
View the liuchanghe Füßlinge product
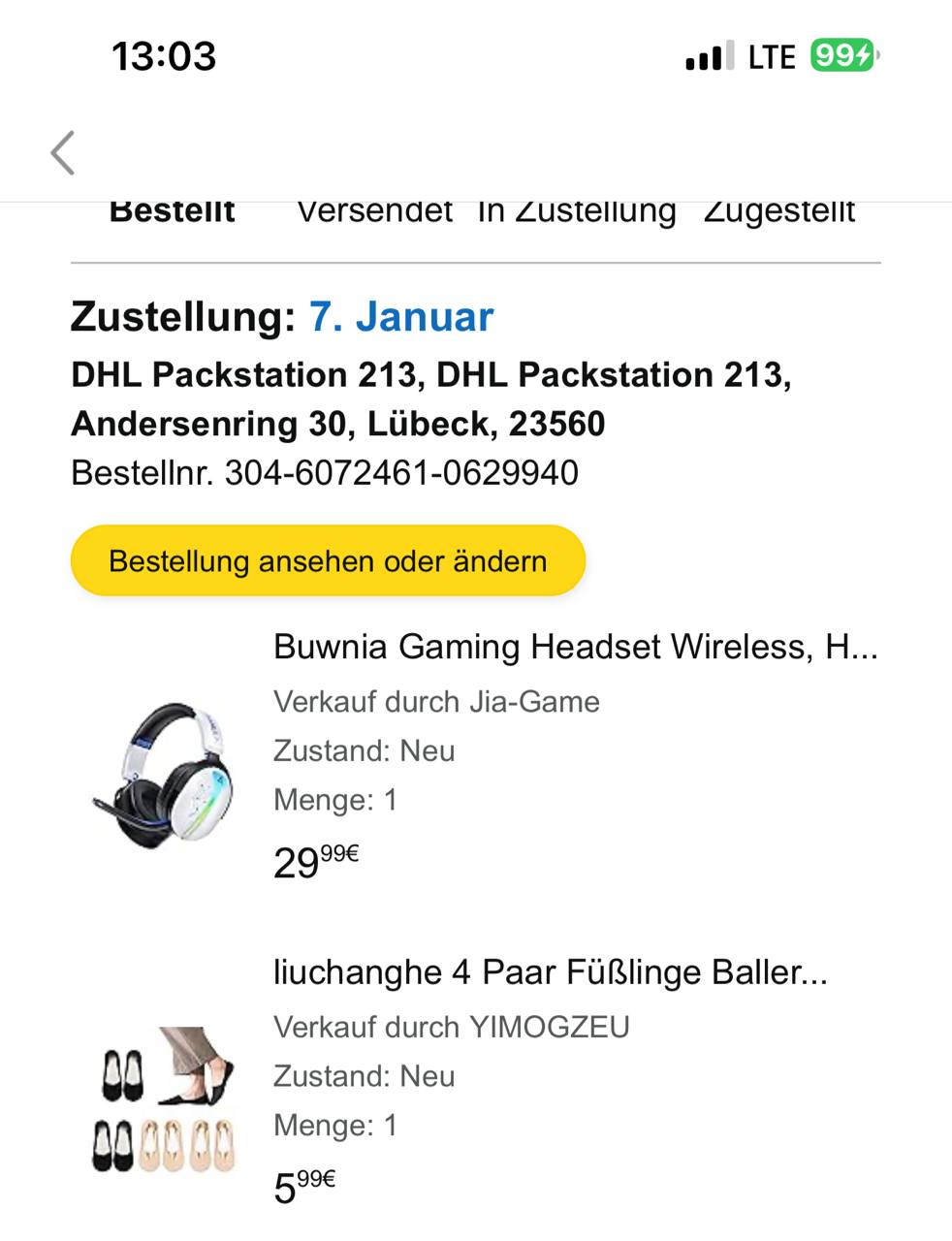550,971
